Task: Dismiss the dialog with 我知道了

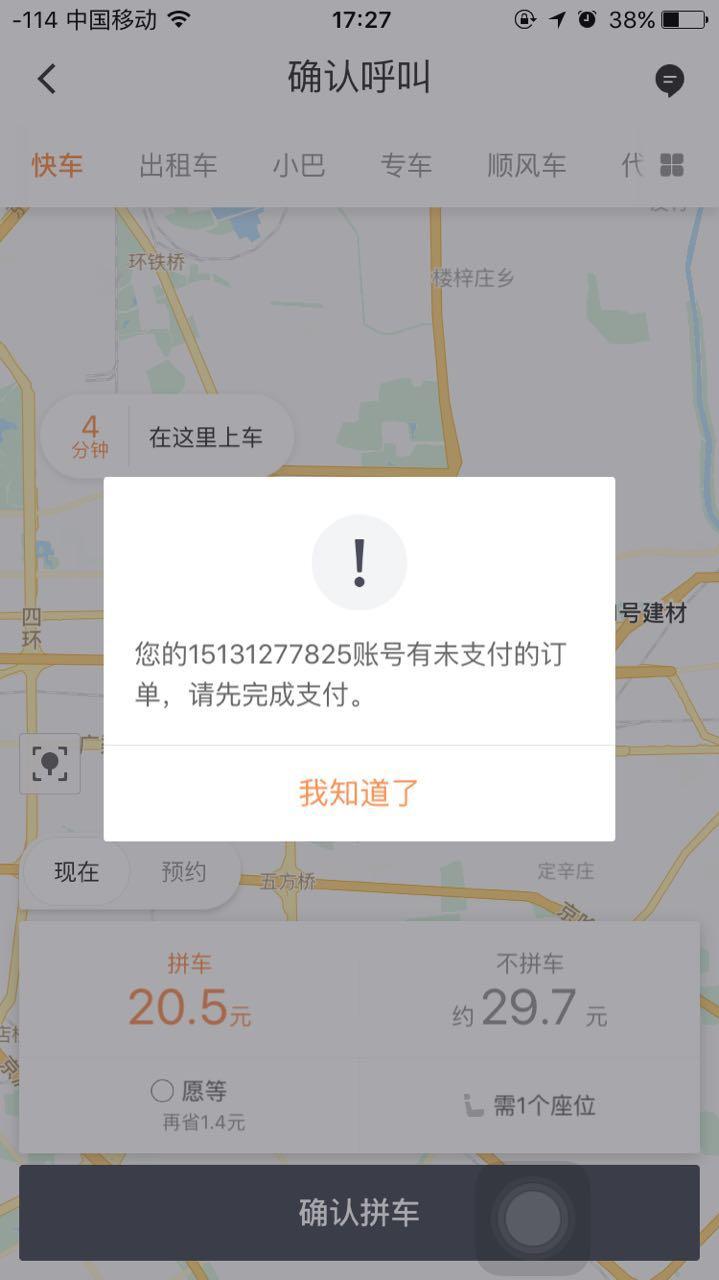Action: (x=359, y=793)
